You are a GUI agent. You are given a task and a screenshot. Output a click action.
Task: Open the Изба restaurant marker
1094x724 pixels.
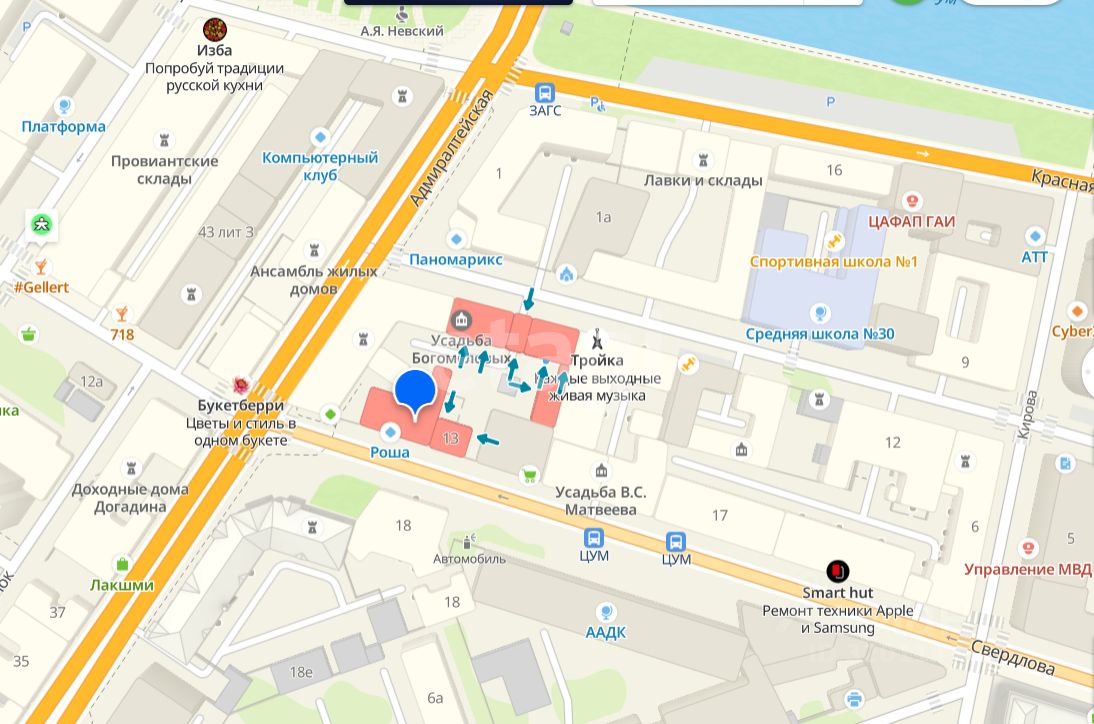tap(214, 30)
